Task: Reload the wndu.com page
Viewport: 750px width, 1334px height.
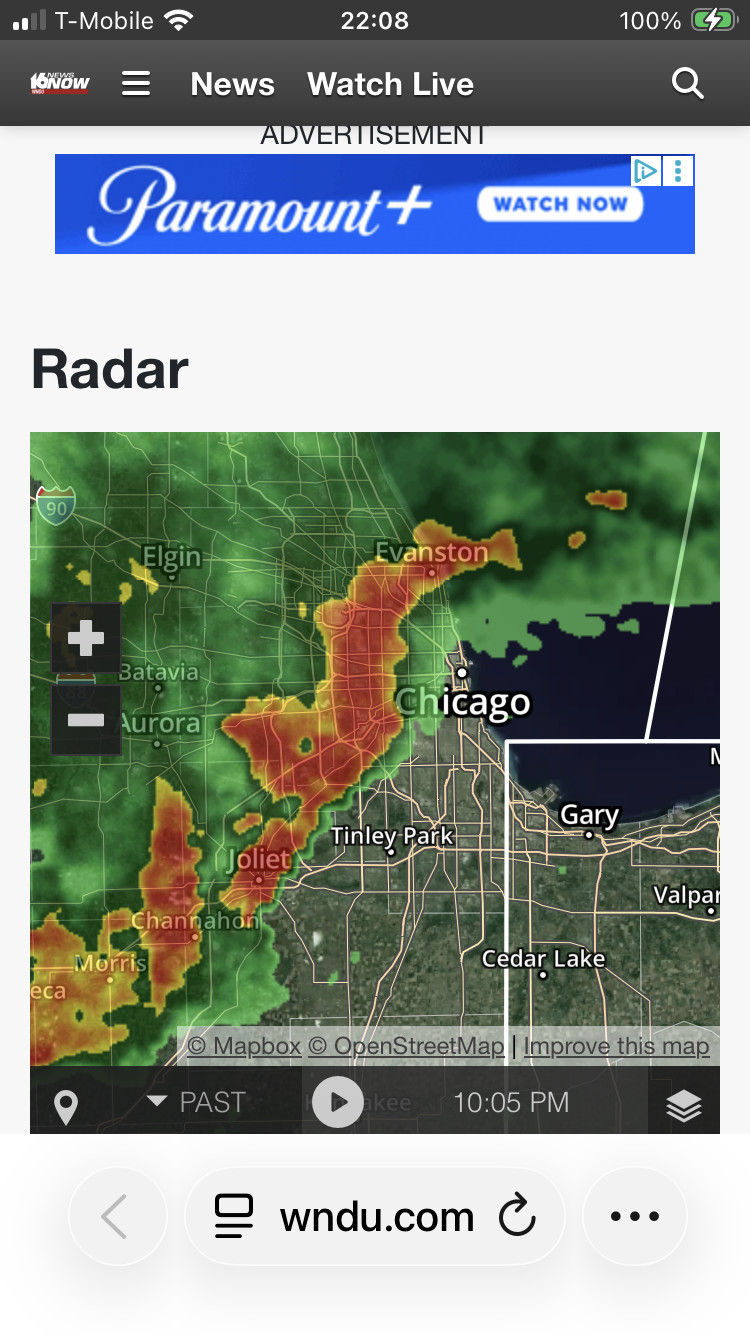Action: tap(517, 1217)
